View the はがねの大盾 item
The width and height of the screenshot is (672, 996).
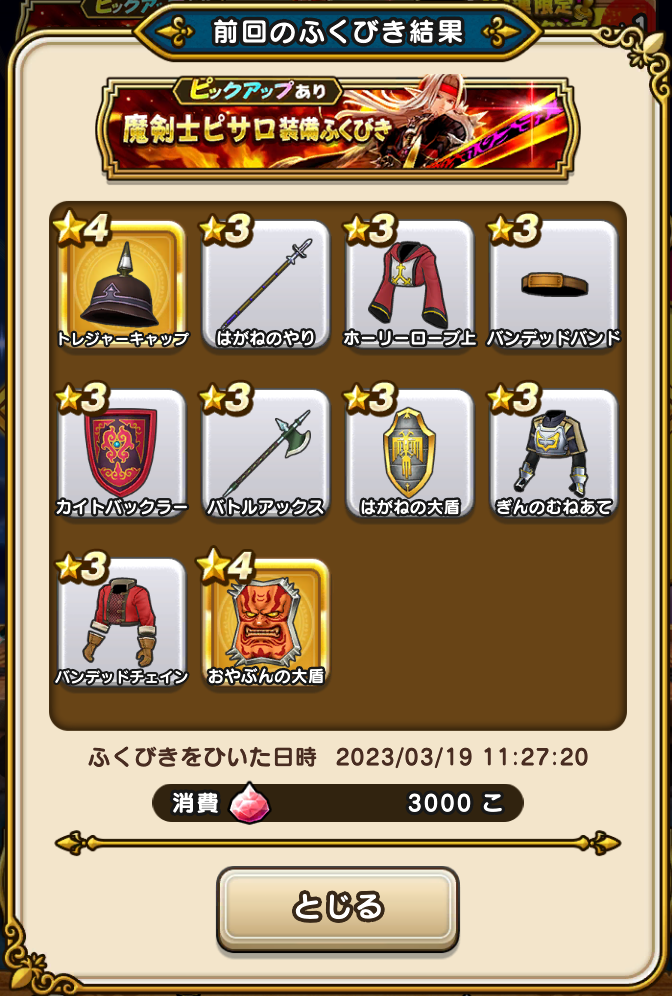point(410,454)
